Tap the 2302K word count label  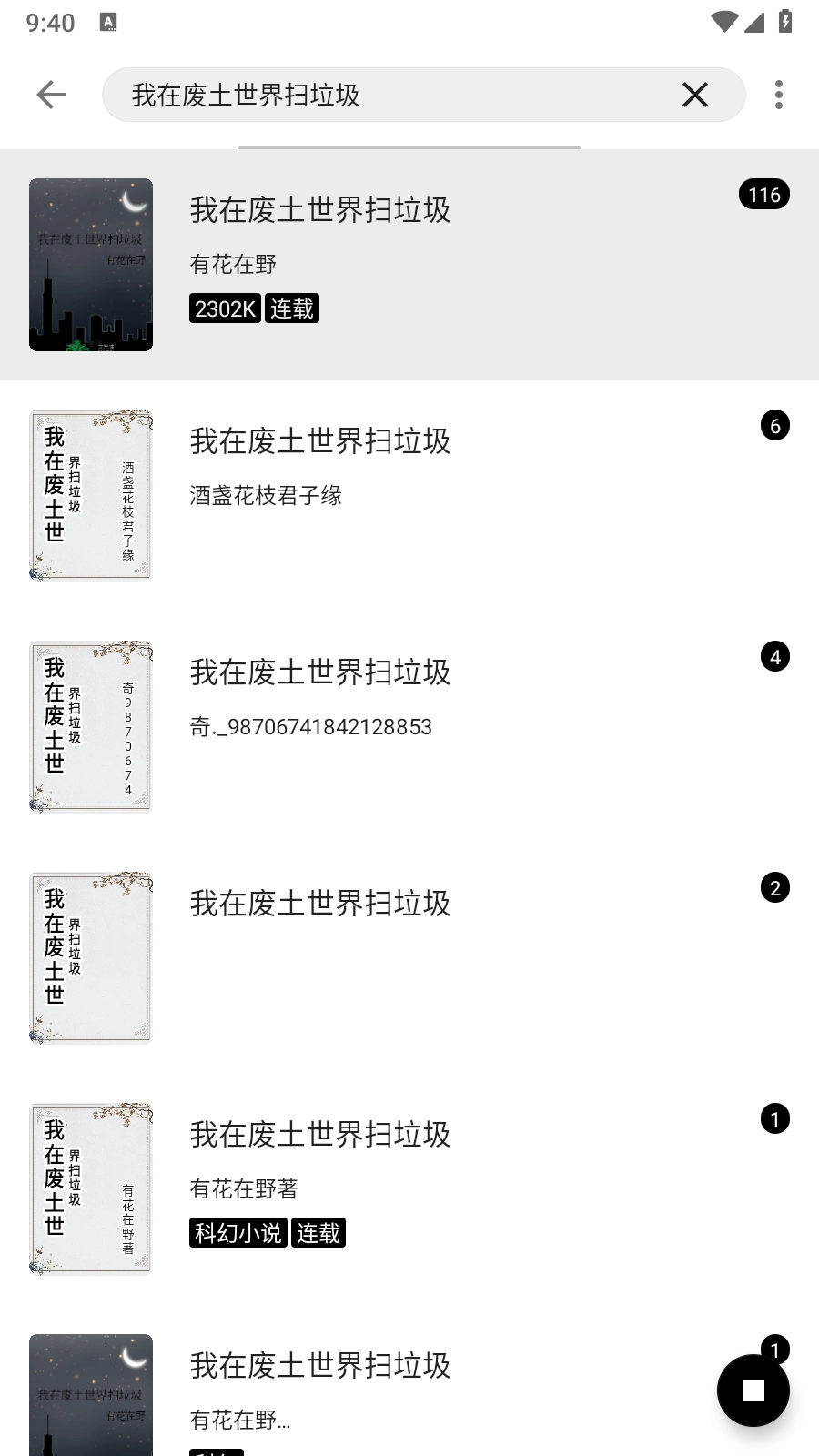tap(223, 308)
